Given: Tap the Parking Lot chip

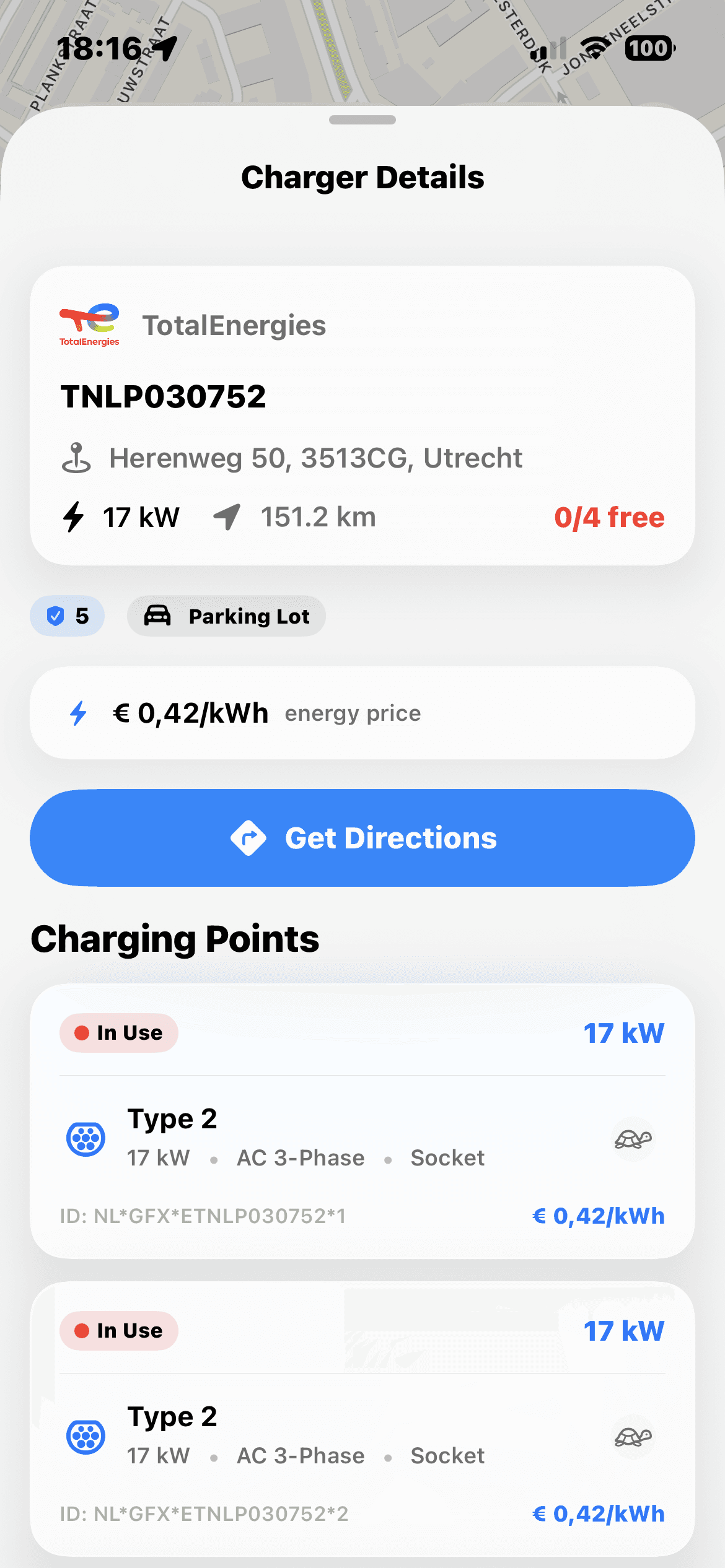Looking at the screenshot, I should click(x=226, y=616).
